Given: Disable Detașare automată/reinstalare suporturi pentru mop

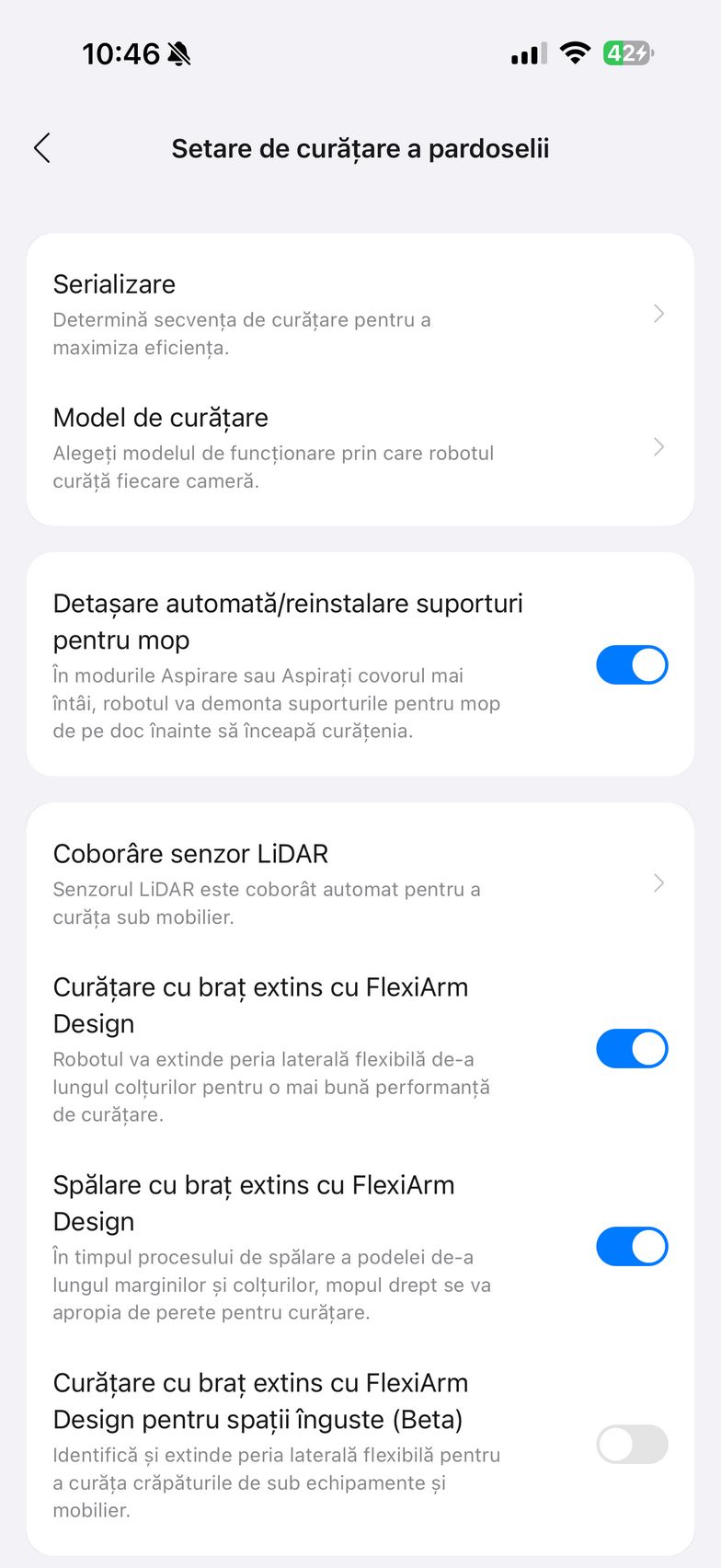Looking at the screenshot, I should coord(632,665).
